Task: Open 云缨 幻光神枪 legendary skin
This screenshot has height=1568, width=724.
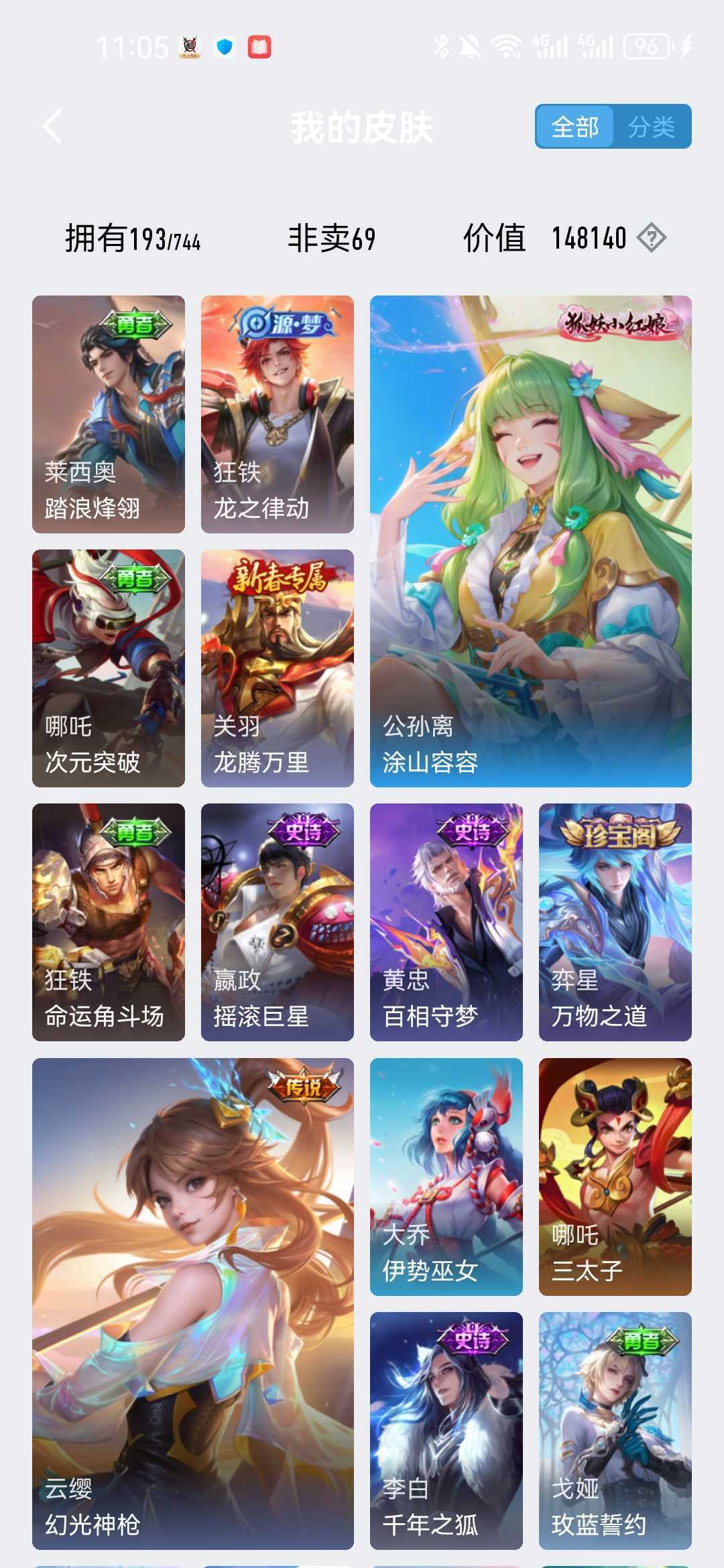Action: (x=193, y=1303)
